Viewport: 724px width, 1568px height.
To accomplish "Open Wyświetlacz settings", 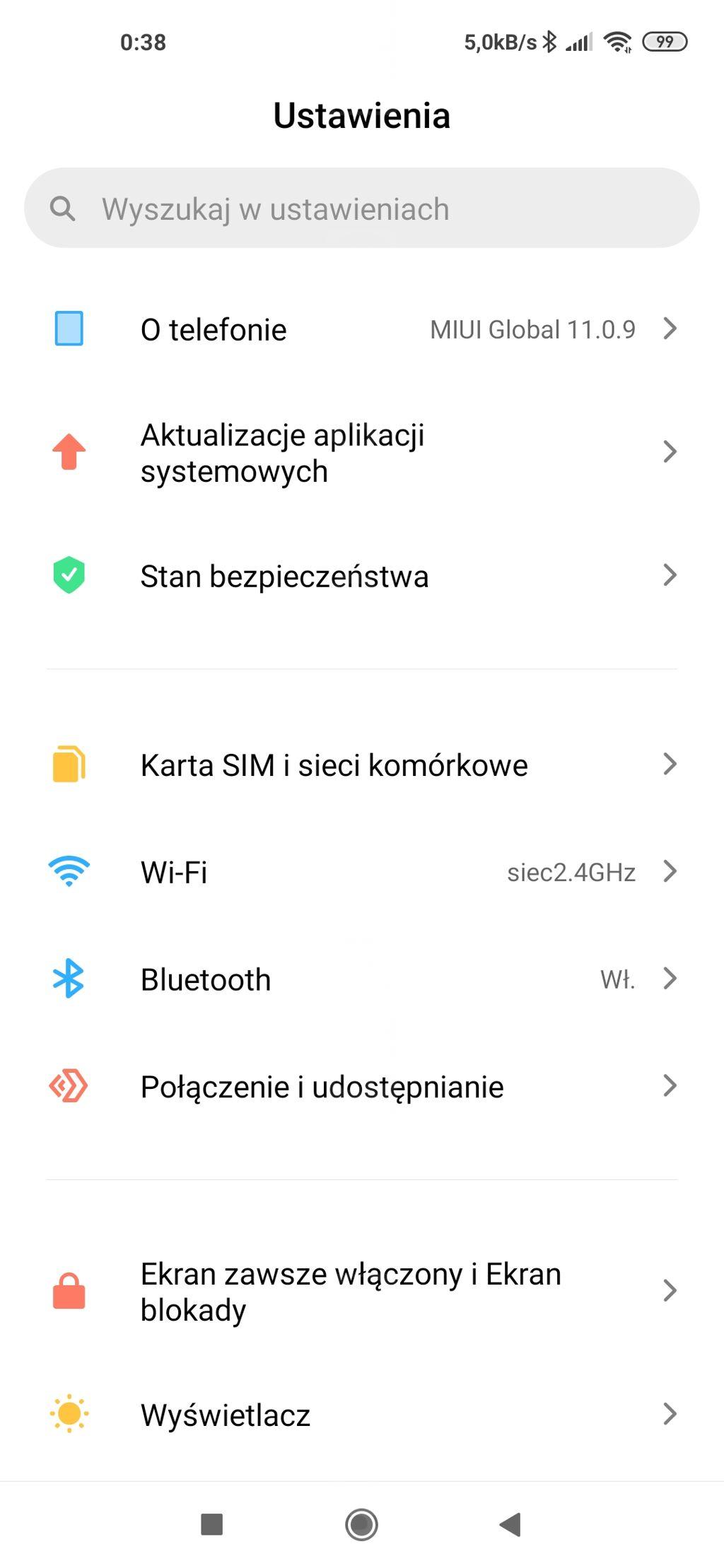I will [361, 1415].
